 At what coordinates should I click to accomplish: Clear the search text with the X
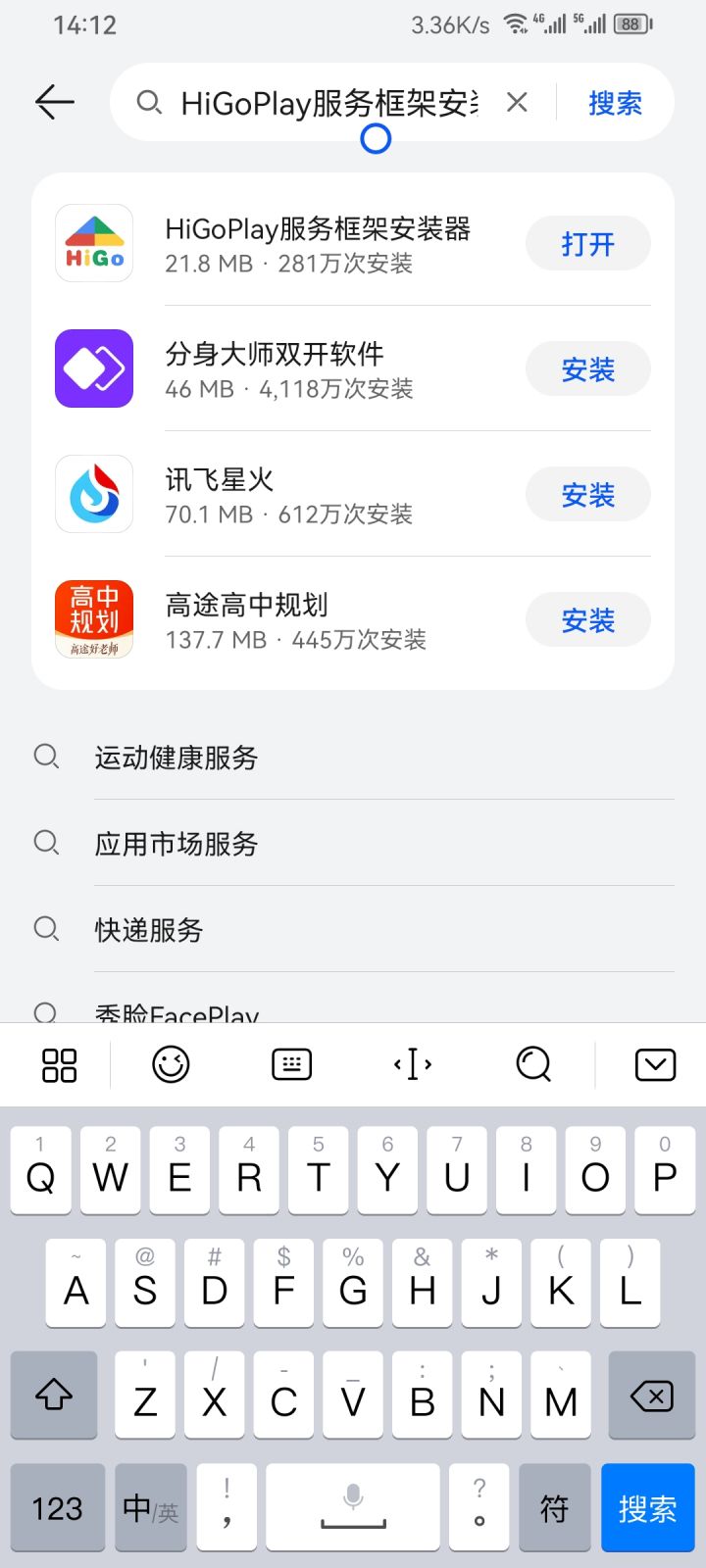517,102
